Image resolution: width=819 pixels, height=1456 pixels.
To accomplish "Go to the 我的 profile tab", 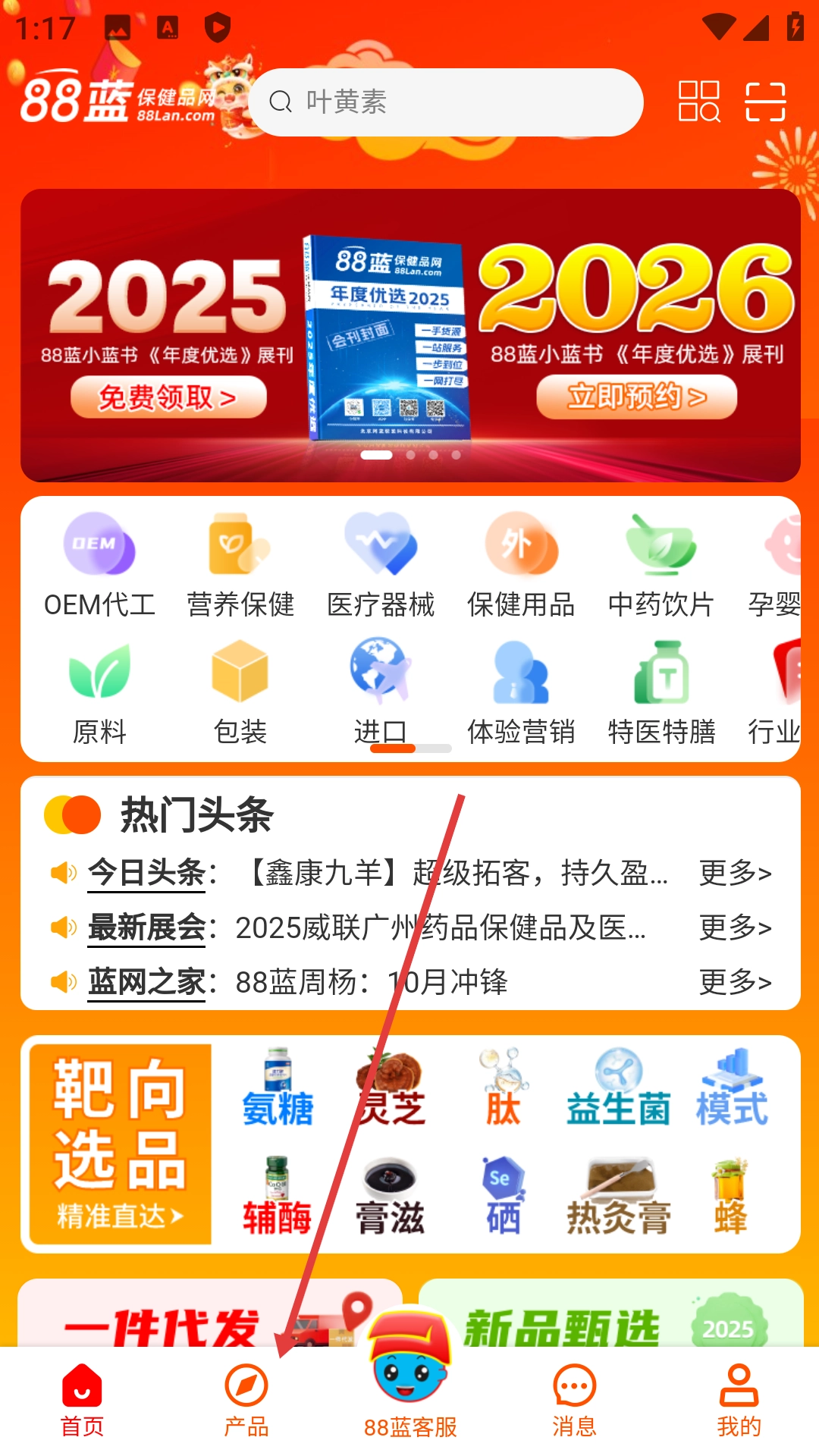I will point(738,1401).
